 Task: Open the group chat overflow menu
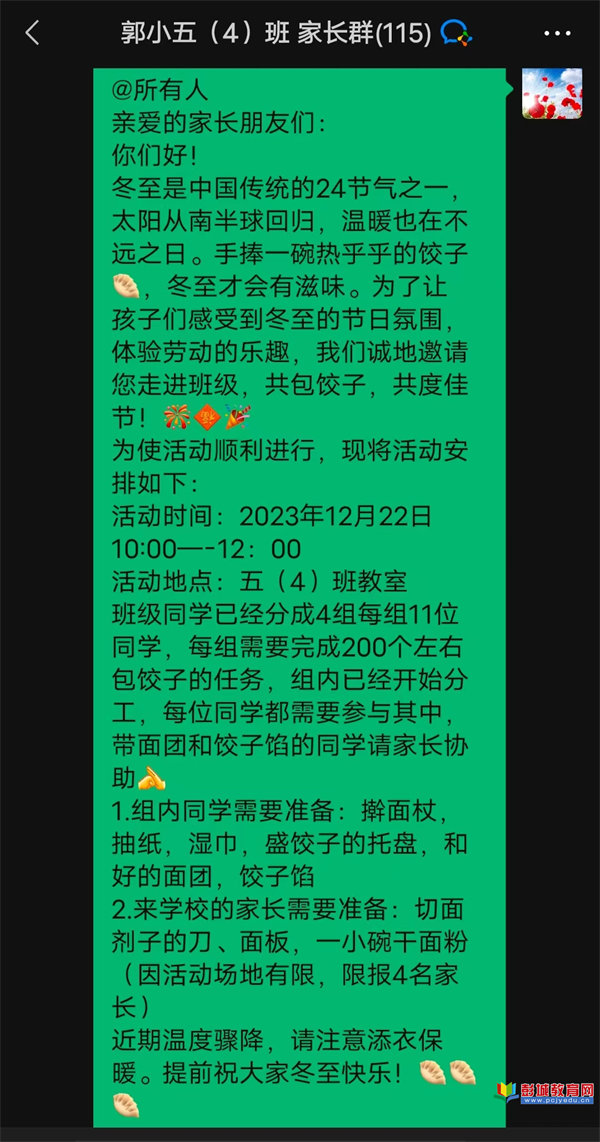coord(556,33)
